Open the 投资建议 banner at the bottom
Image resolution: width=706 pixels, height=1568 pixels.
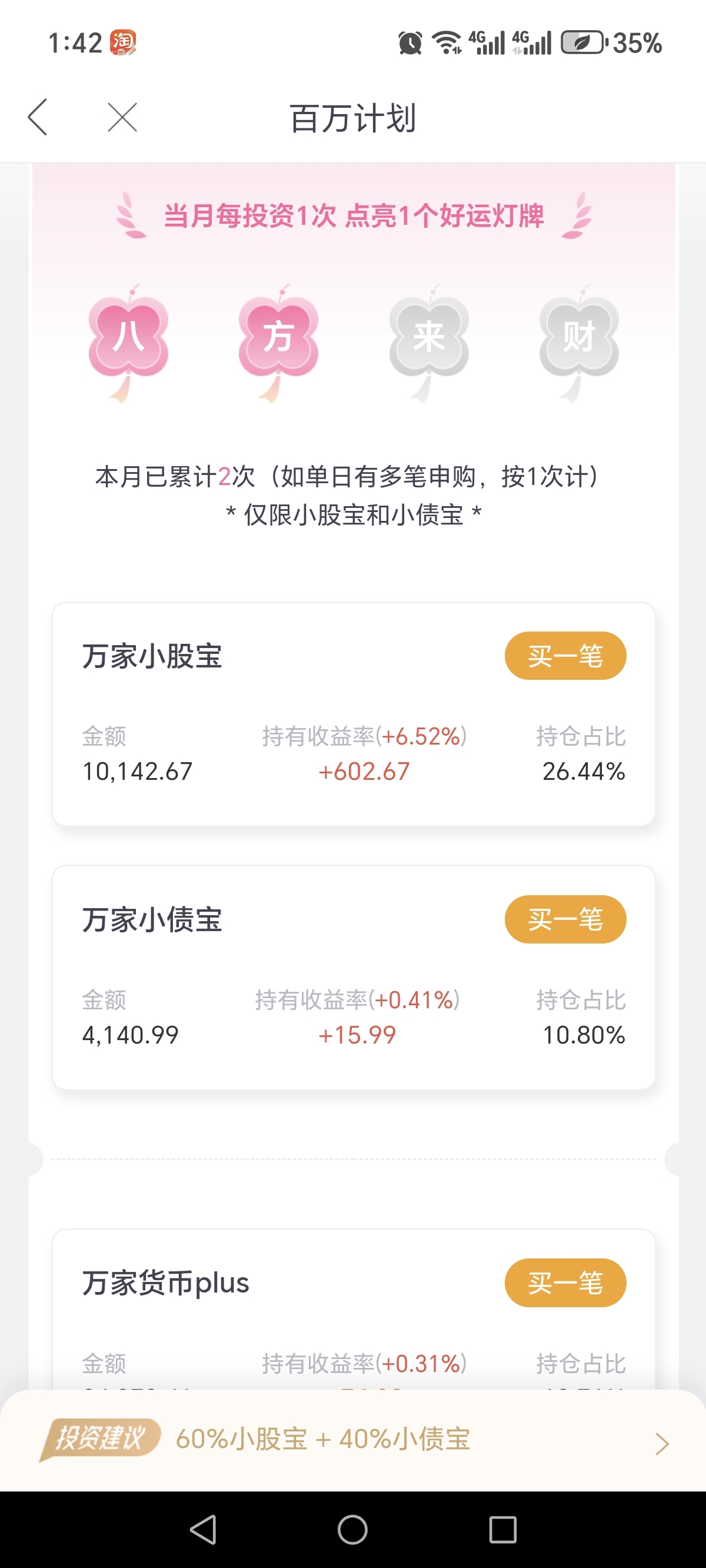coord(353,1440)
